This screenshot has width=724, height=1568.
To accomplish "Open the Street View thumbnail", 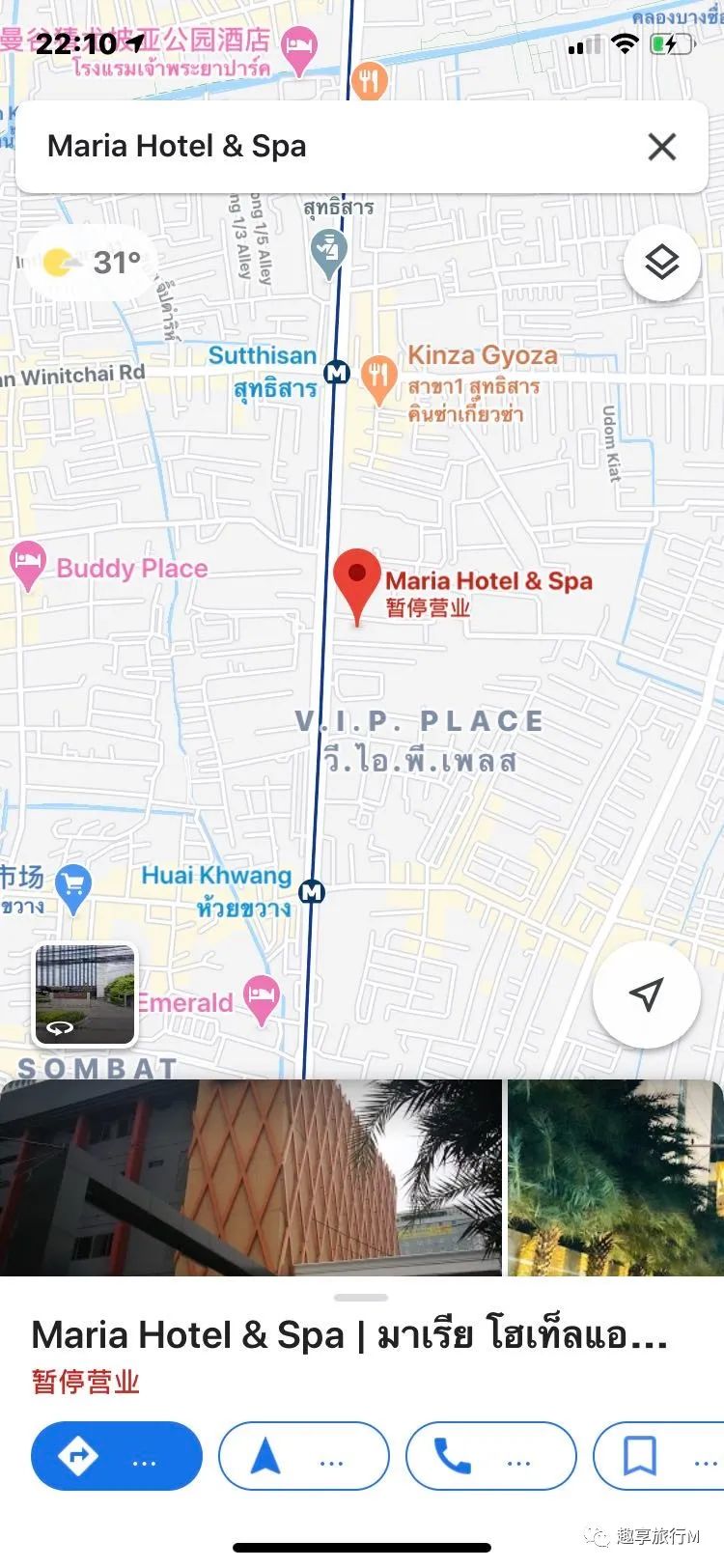I will [x=85, y=994].
